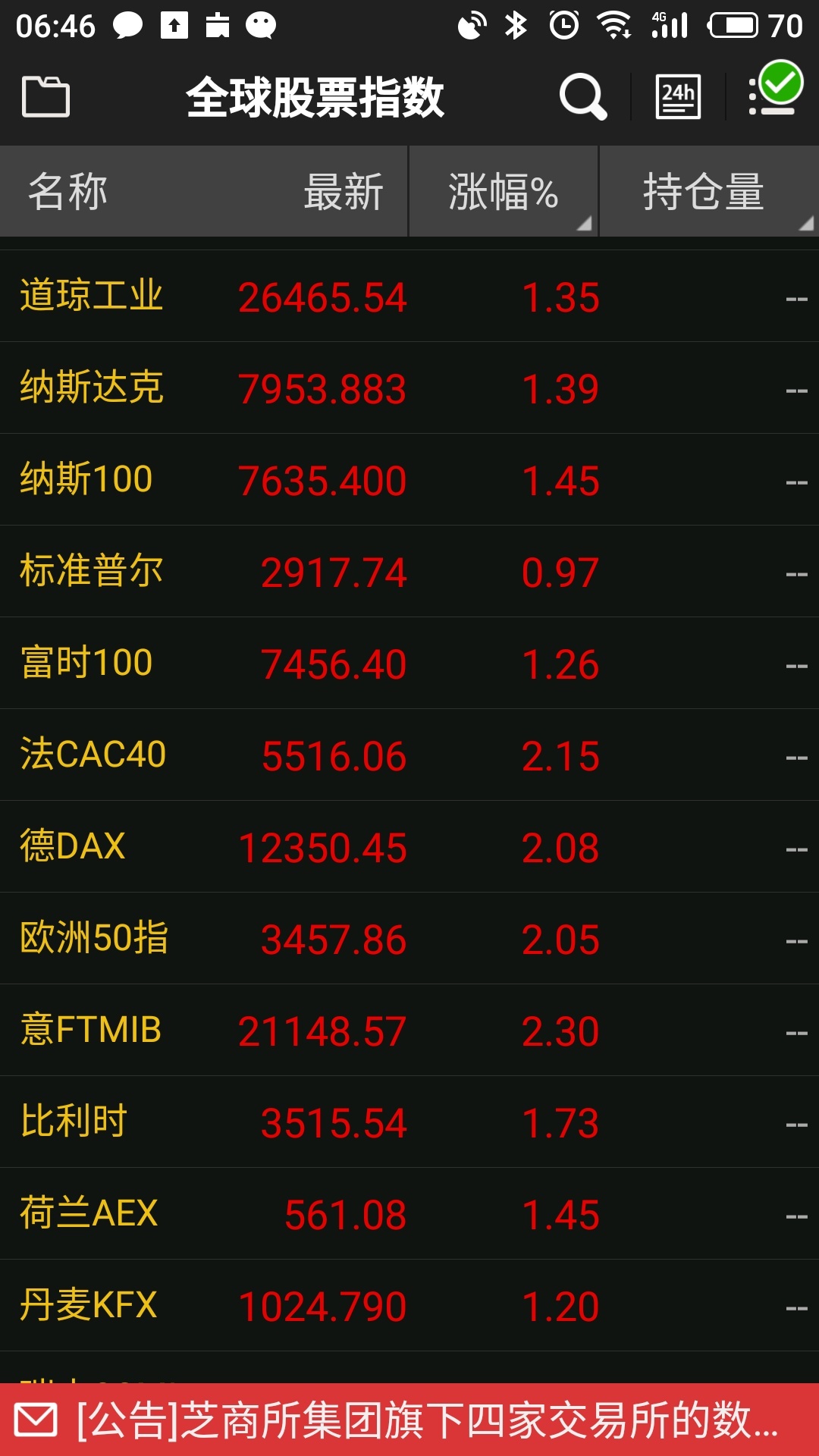Screen dimensions: 819x1456
Task: Open the 法CAC40 index row
Action: coord(409,755)
